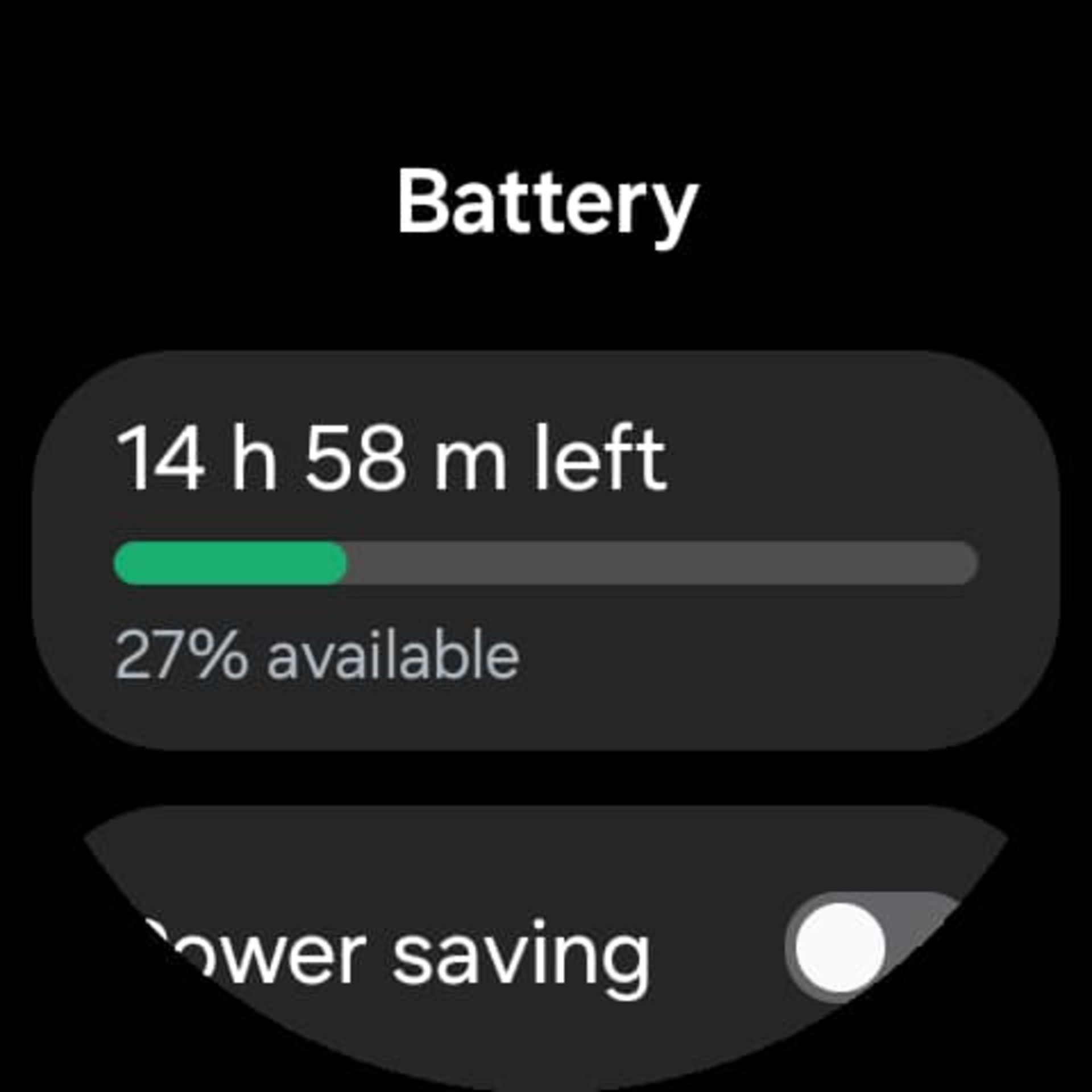This screenshot has height=1092, width=1092.
Task: Open the battery usage card showing 27% available
Action: click(546, 551)
